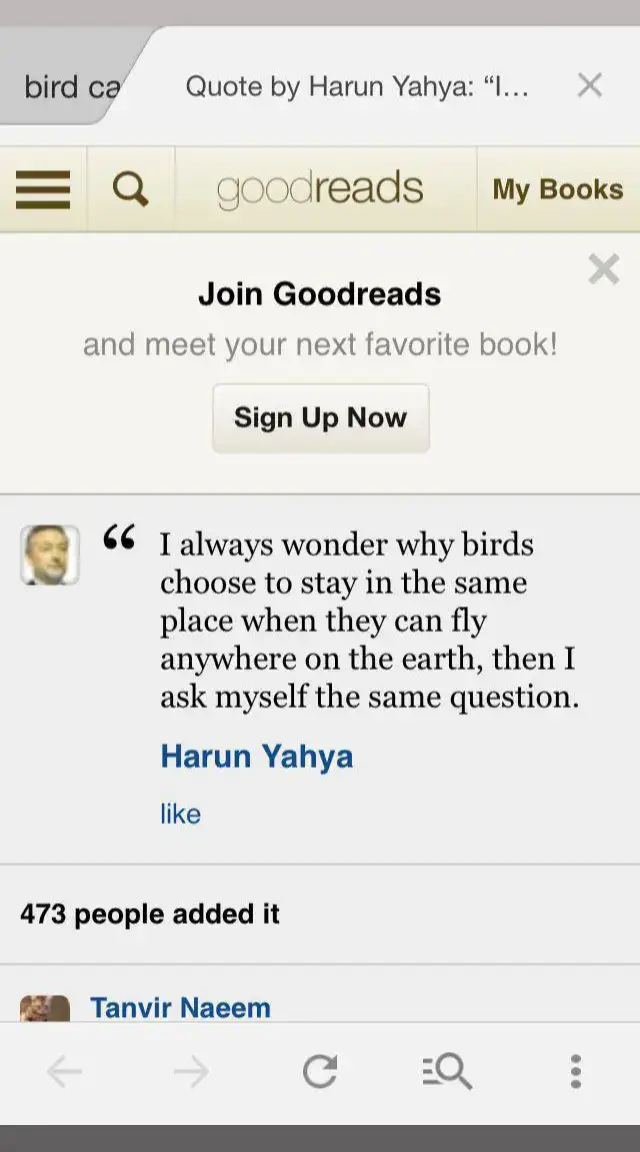Viewport: 640px width, 1152px height.
Task: Reload the current page
Action: (320, 1071)
